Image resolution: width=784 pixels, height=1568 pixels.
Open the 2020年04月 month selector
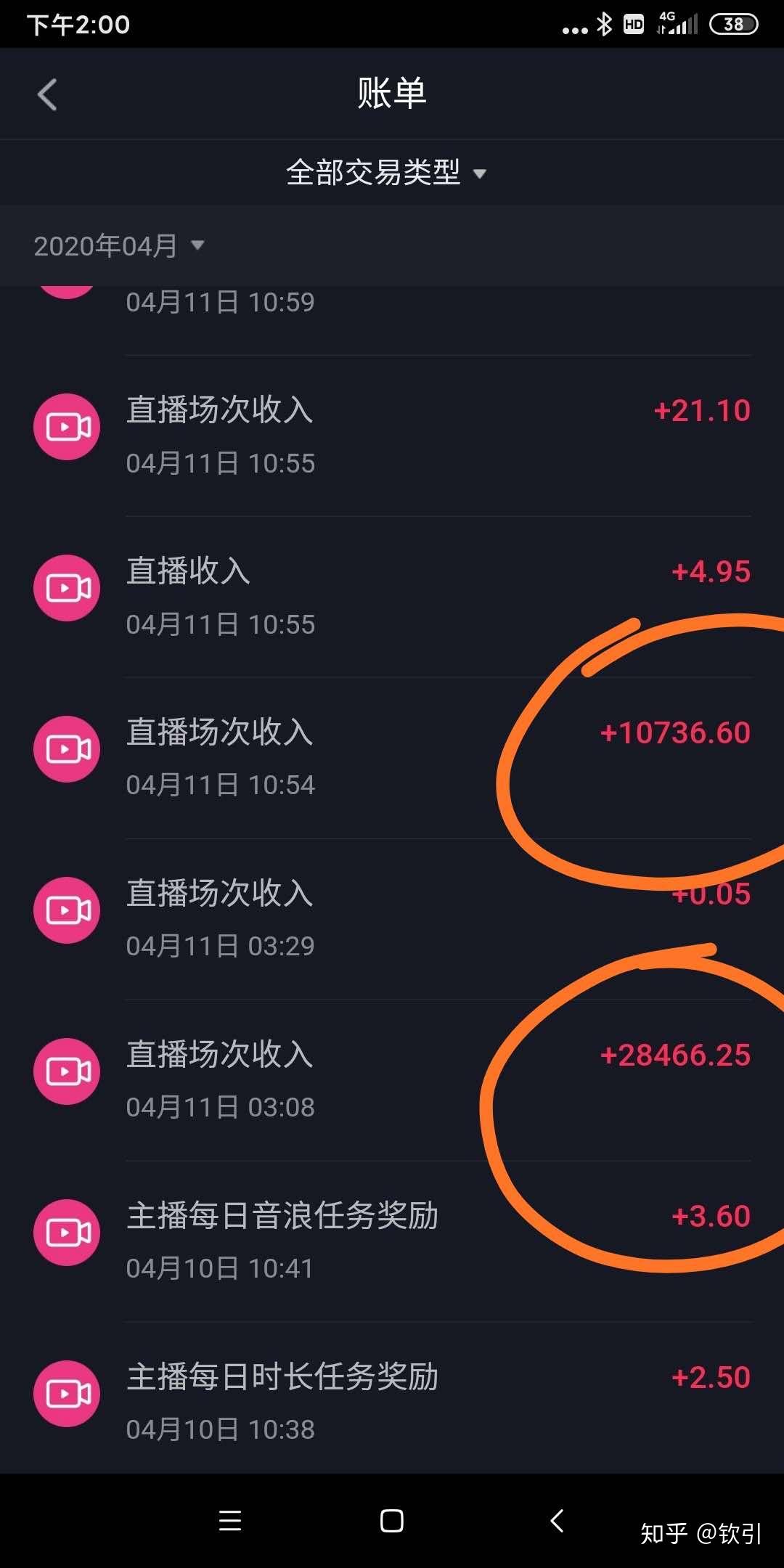pos(106,246)
